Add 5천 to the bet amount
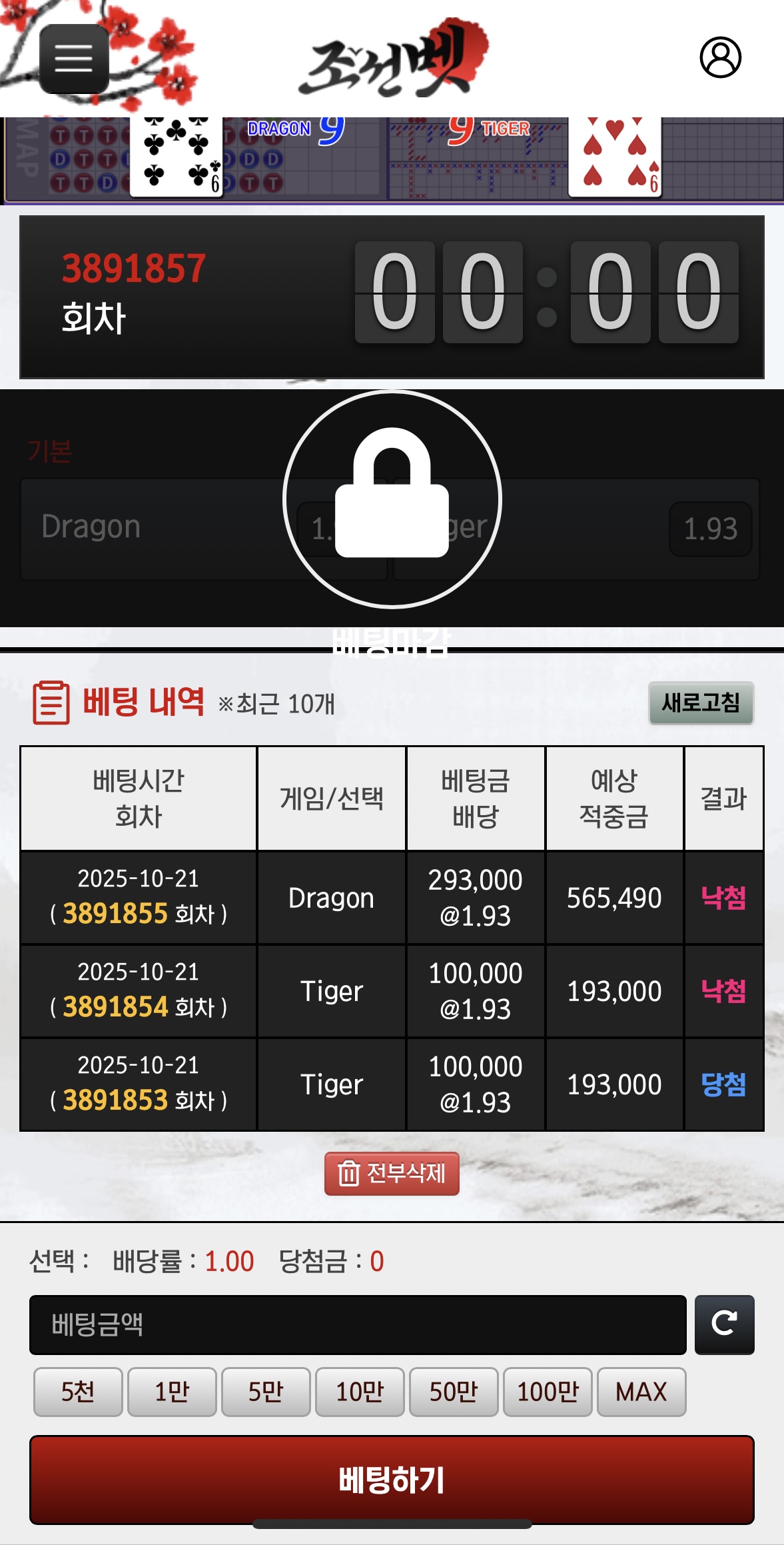This screenshot has width=784, height=1545. pyautogui.click(x=78, y=1392)
